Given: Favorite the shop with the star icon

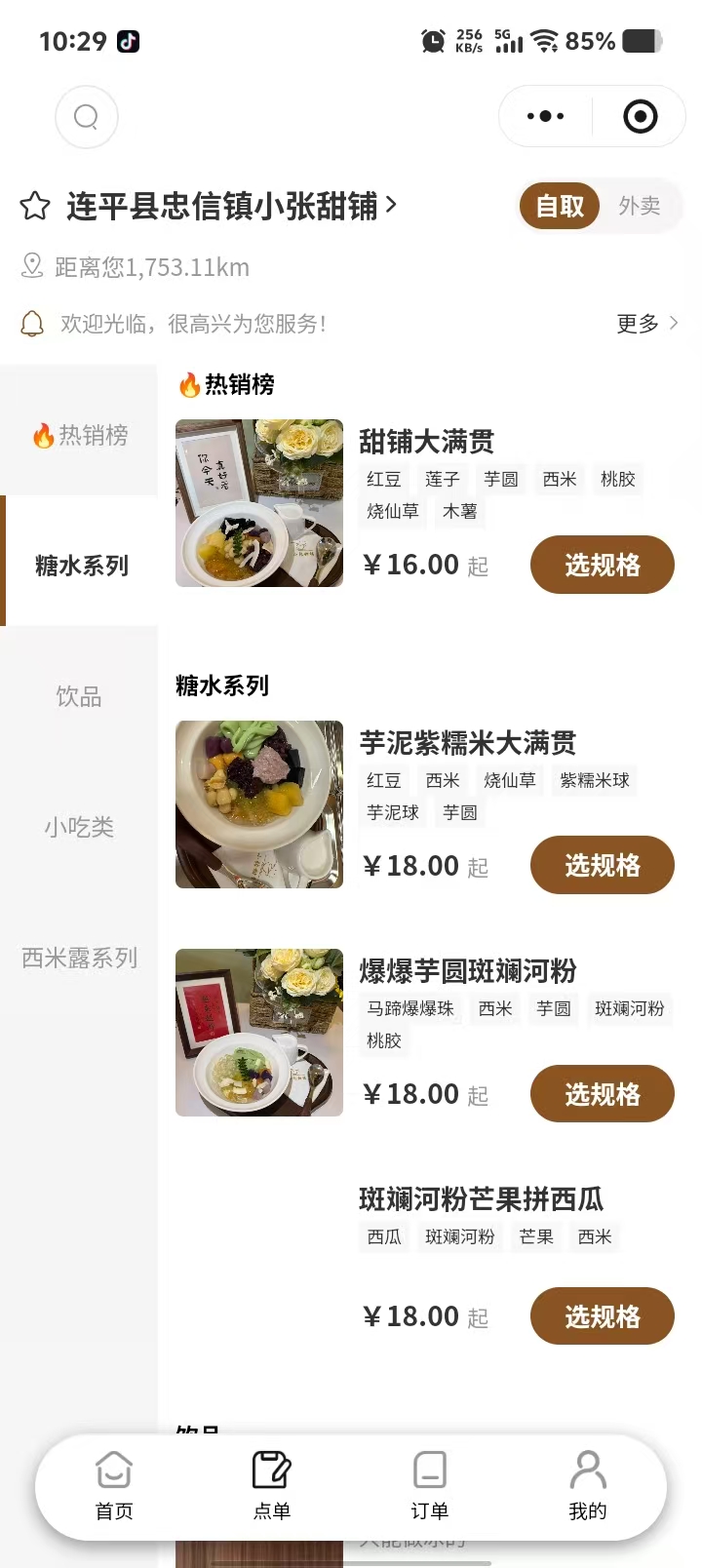Looking at the screenshot, I should (35, 206).
